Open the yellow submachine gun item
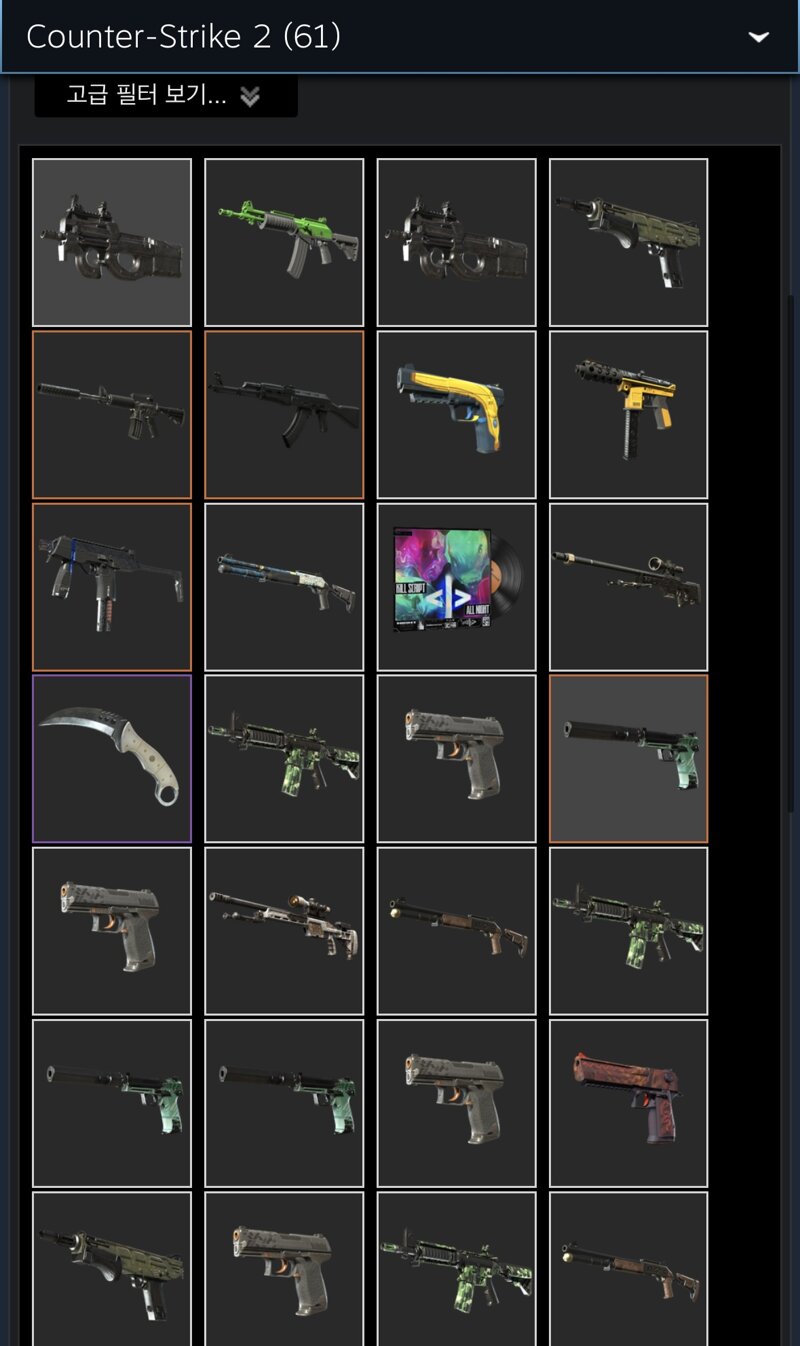The image size is (800, 1346). tap(628, 414)
